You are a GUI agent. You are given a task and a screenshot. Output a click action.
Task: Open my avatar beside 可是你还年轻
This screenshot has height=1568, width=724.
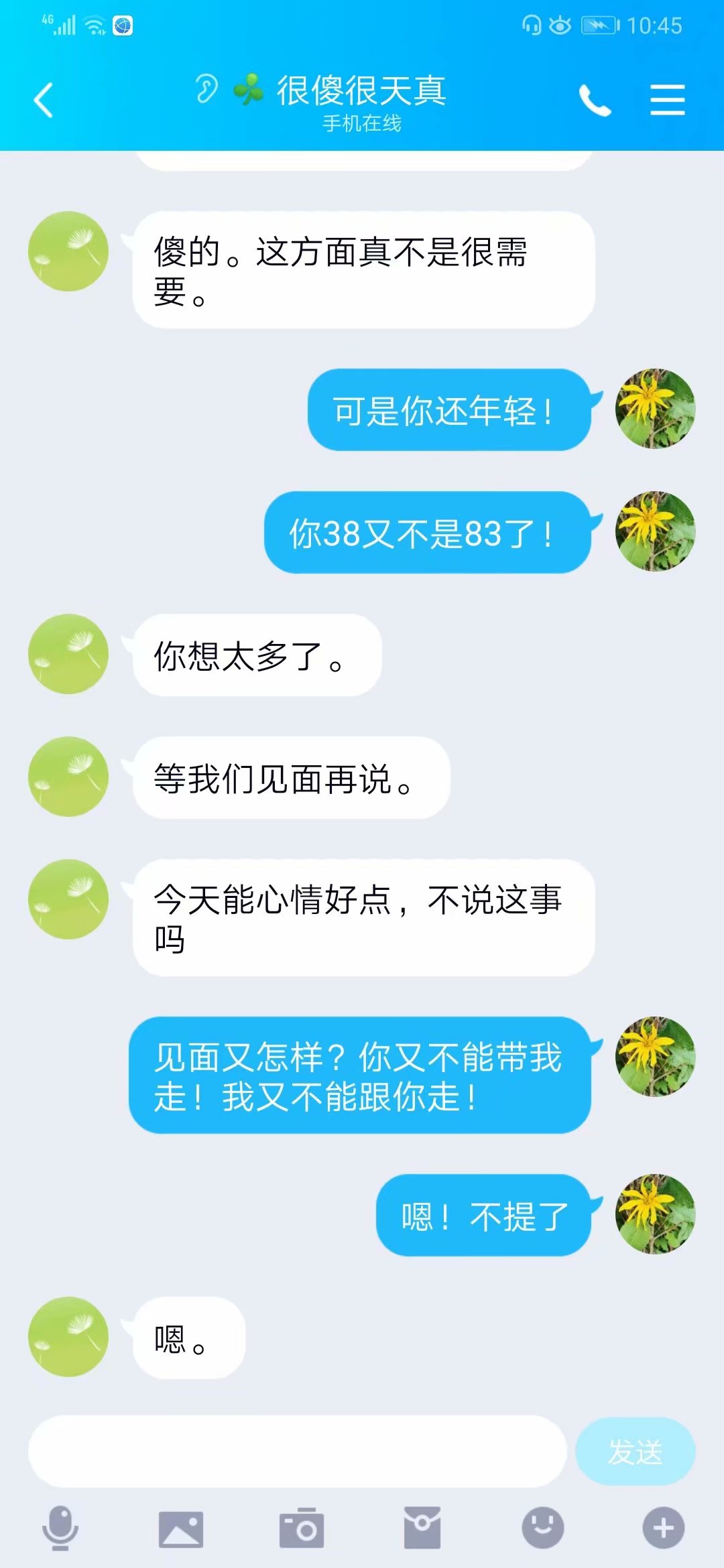tap(656, 409)
